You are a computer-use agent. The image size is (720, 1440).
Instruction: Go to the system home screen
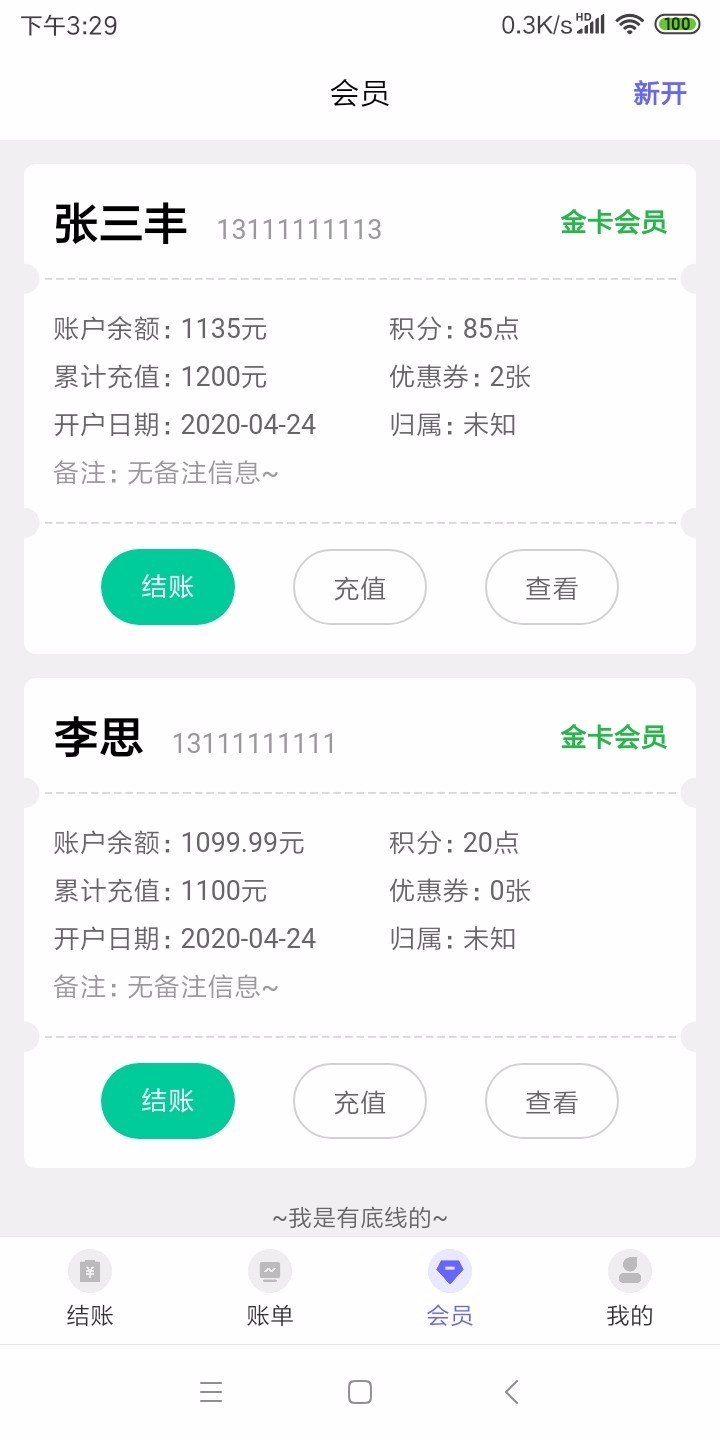tap(360, 1392)
